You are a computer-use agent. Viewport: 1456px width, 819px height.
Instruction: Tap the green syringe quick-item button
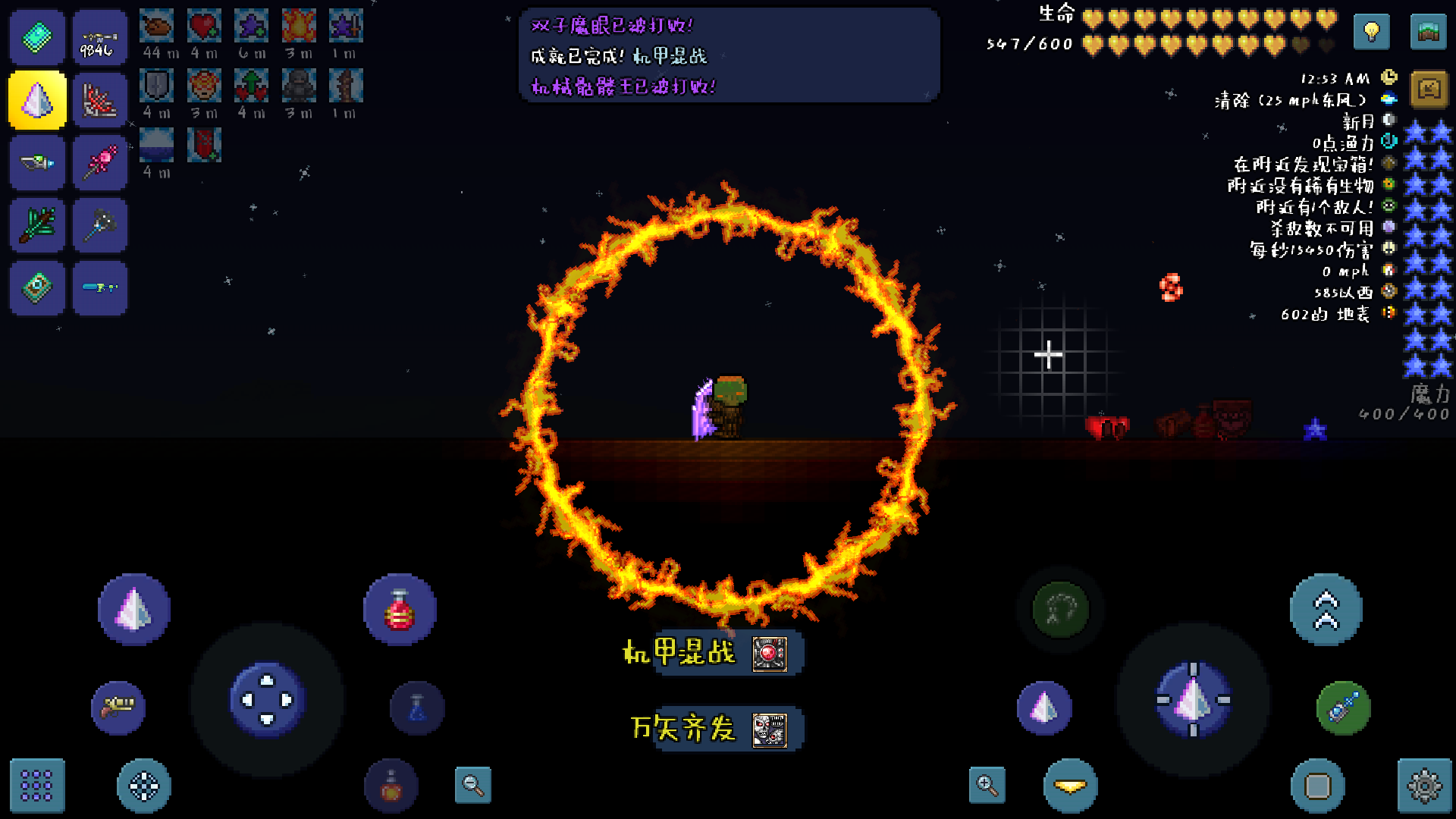point(1343,708)
